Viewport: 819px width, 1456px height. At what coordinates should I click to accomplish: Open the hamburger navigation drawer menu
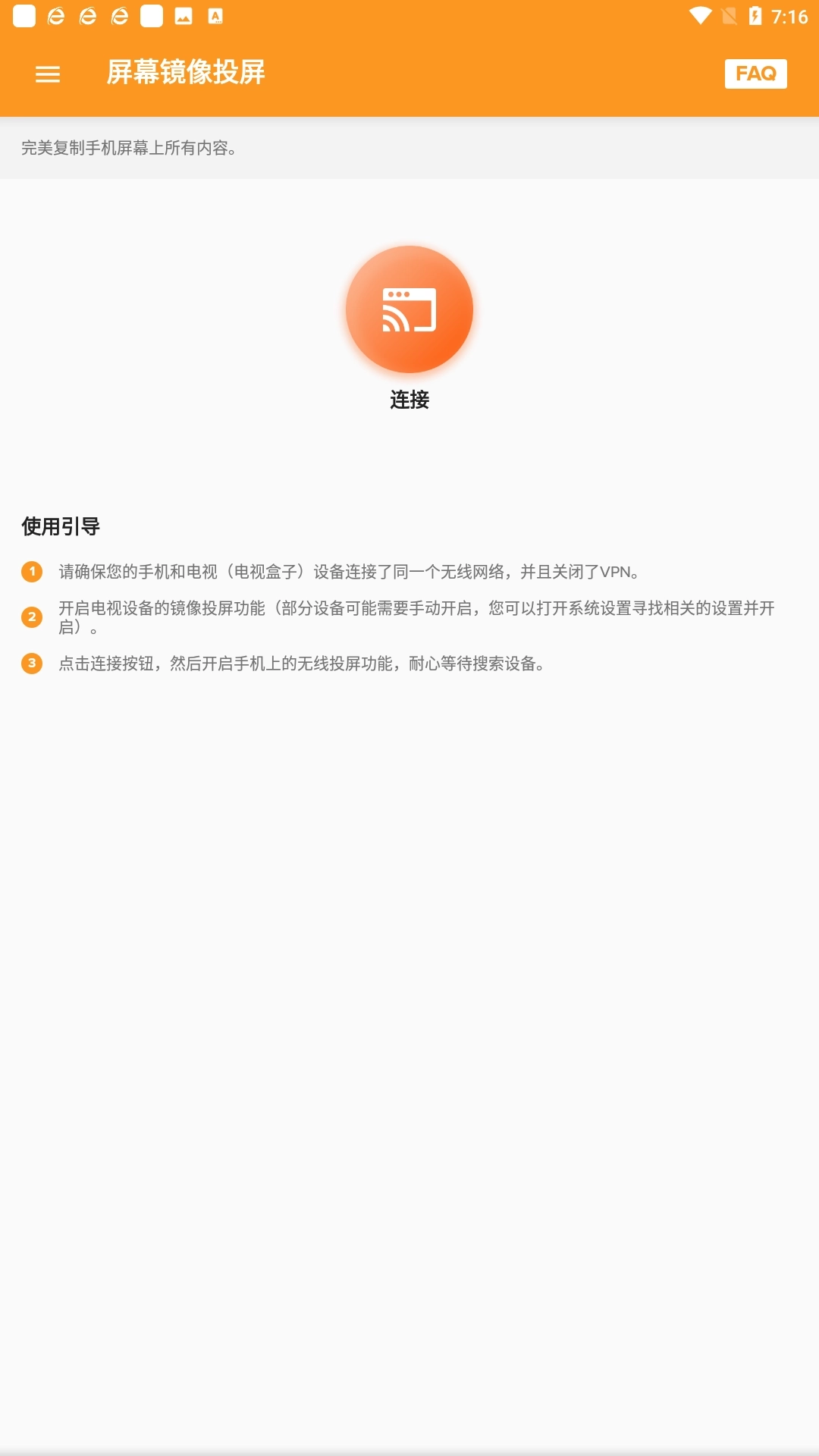(48, 74)
